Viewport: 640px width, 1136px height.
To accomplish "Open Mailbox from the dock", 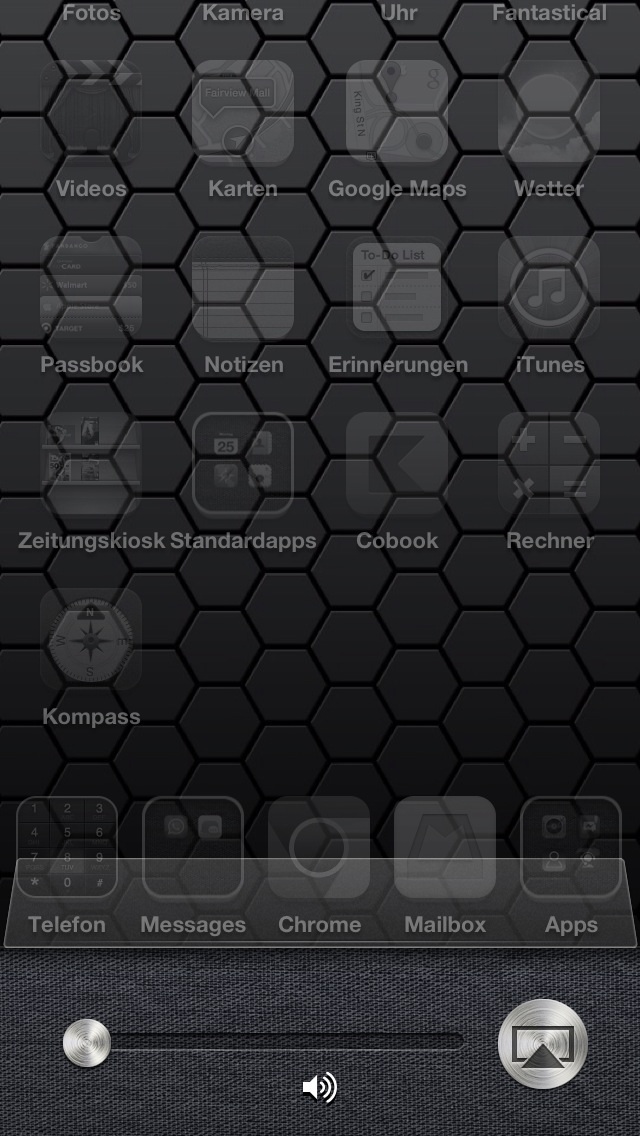I will click(x=445, y=848).
